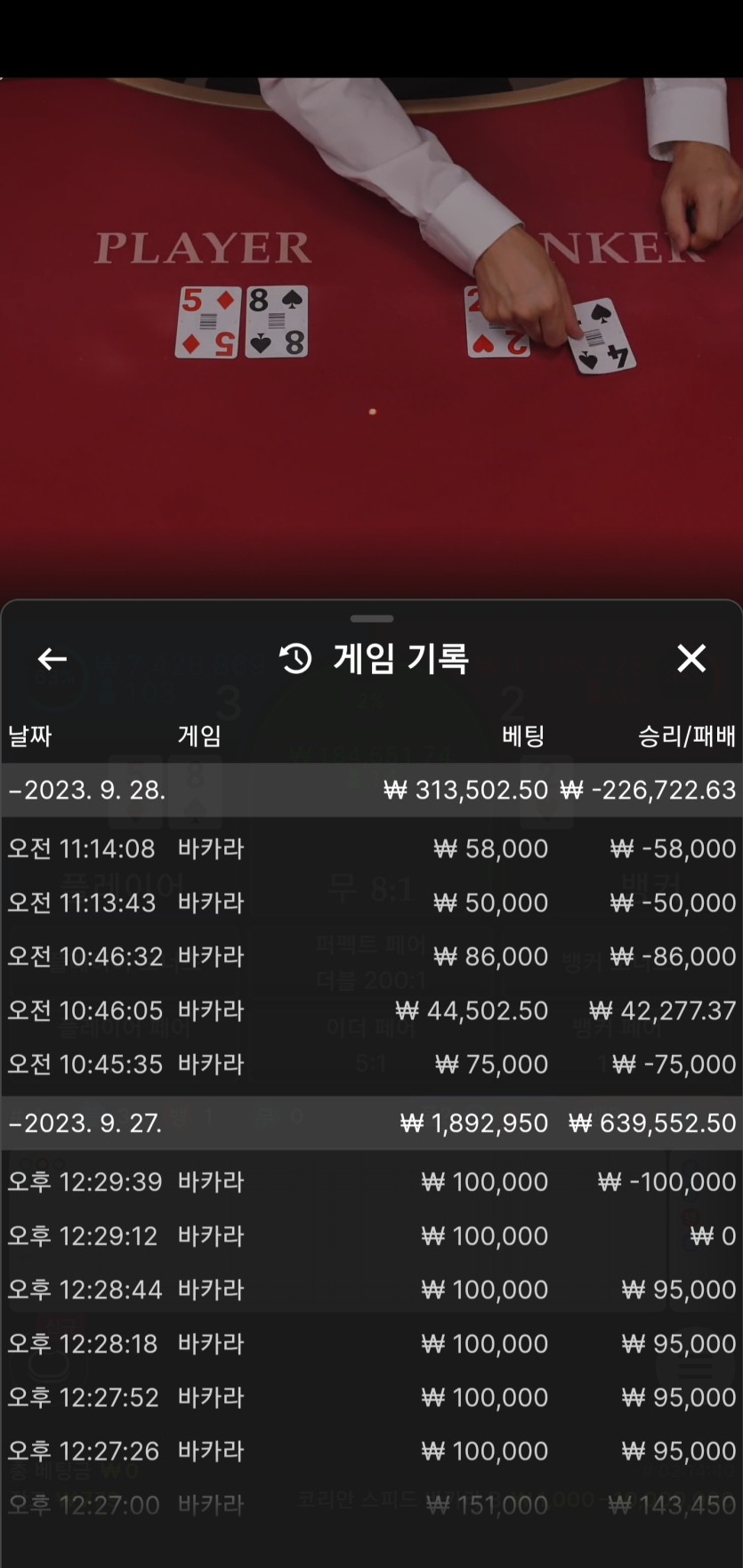Open the 오후 12:29:39 baccarat record
743x1568 pixels.
click(x=371, y=1182)
